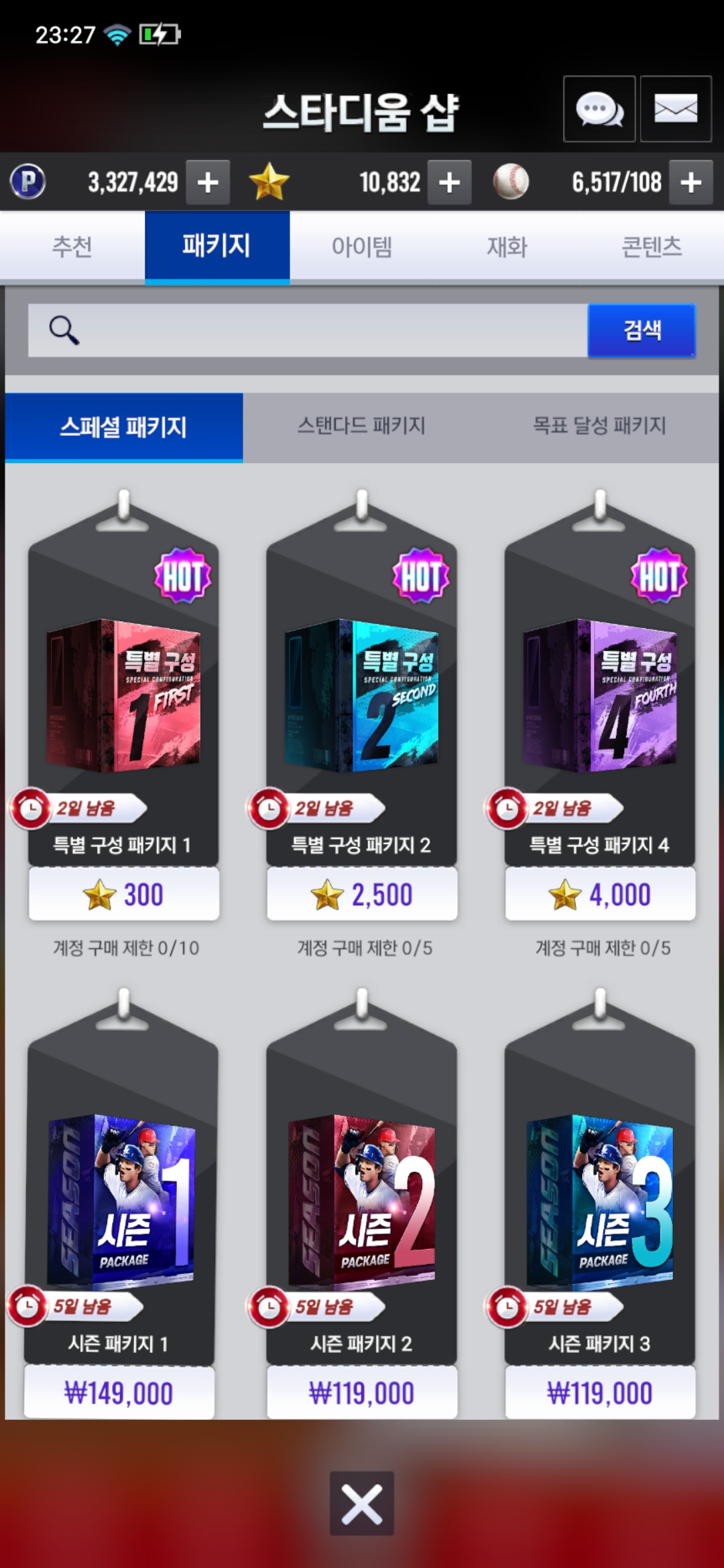Add more P points with plus button
This screenshot has width=724, height=1568.
pos(208,182)
